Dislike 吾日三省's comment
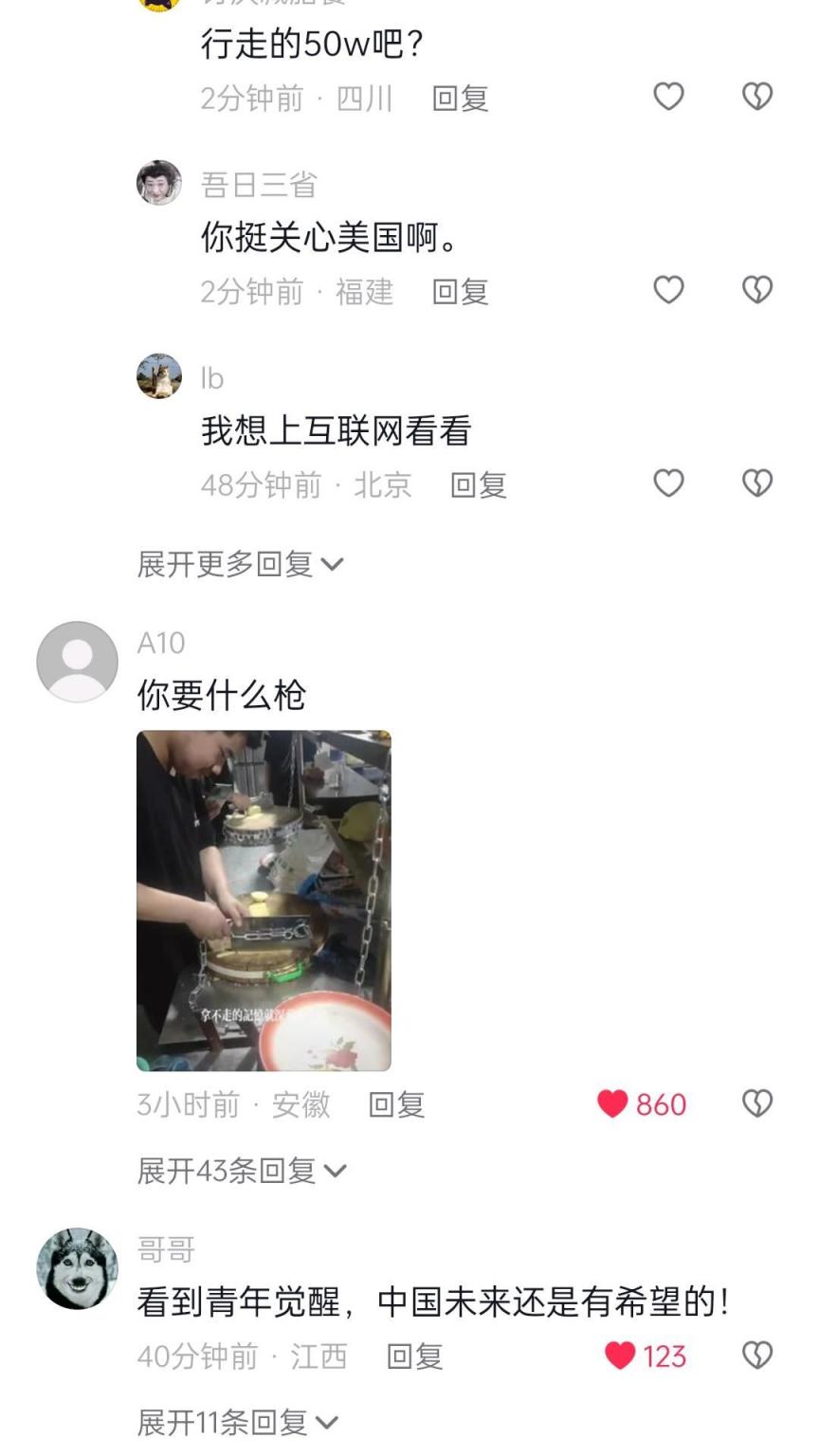The width and height of the screenshot is (819, 1456). [756, 290]
